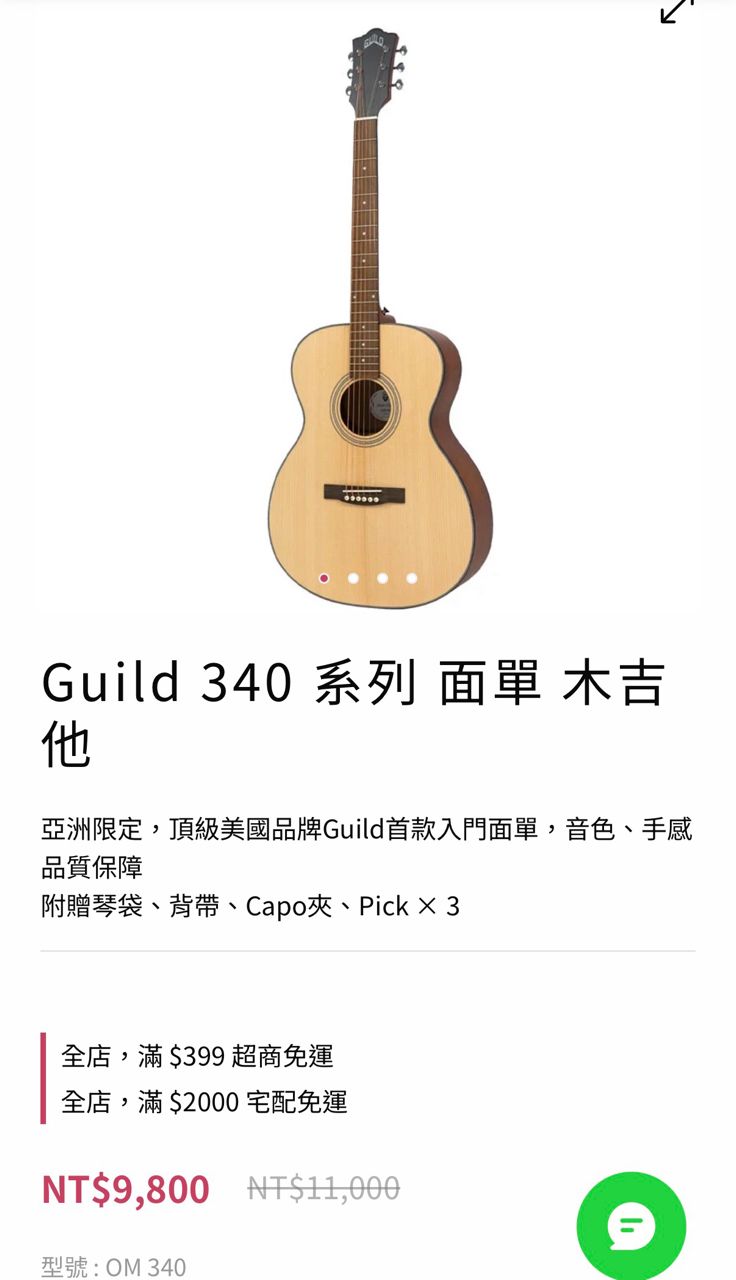Select the second image indicator dot
The image size is (736, 1280).
[x=353, y=578]
